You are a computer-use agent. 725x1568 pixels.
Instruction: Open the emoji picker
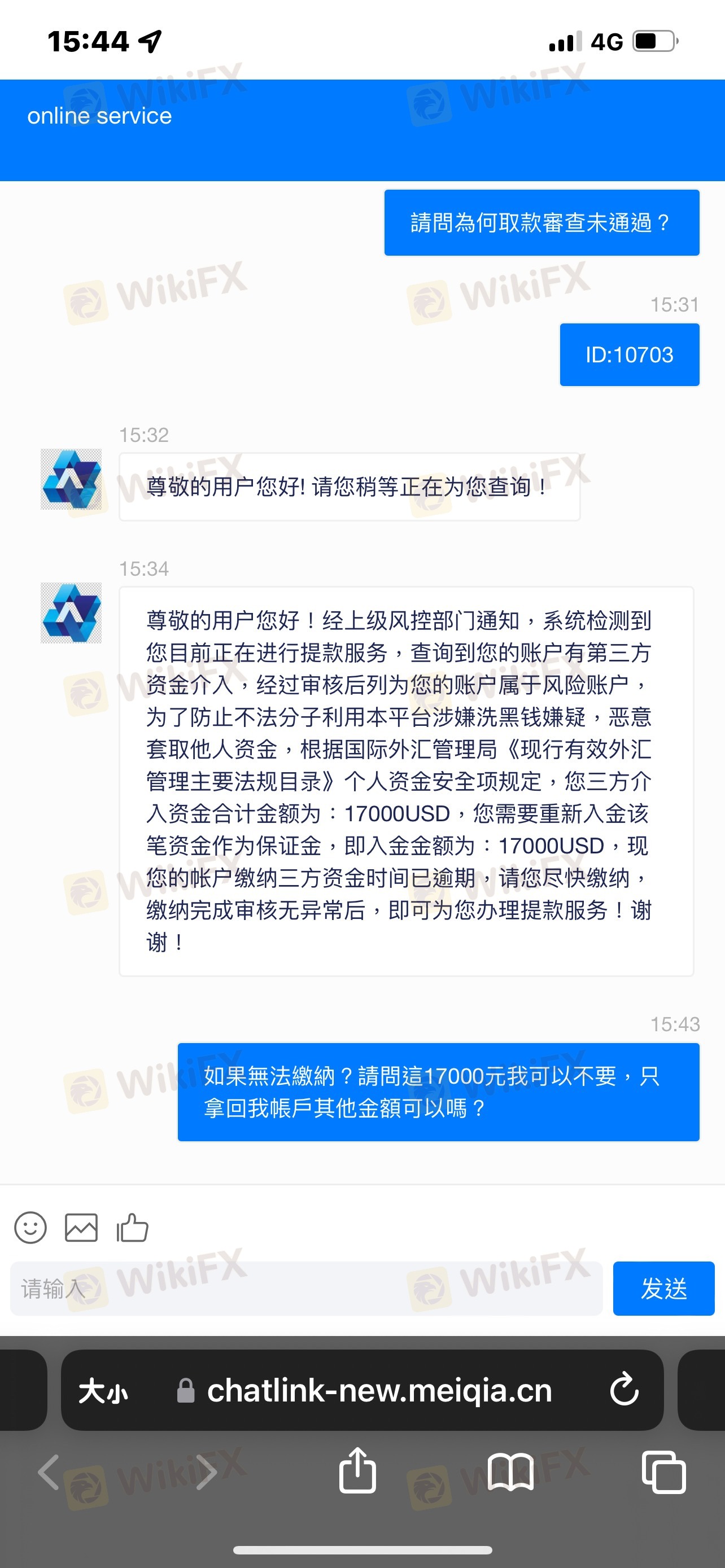(30, 1228)
